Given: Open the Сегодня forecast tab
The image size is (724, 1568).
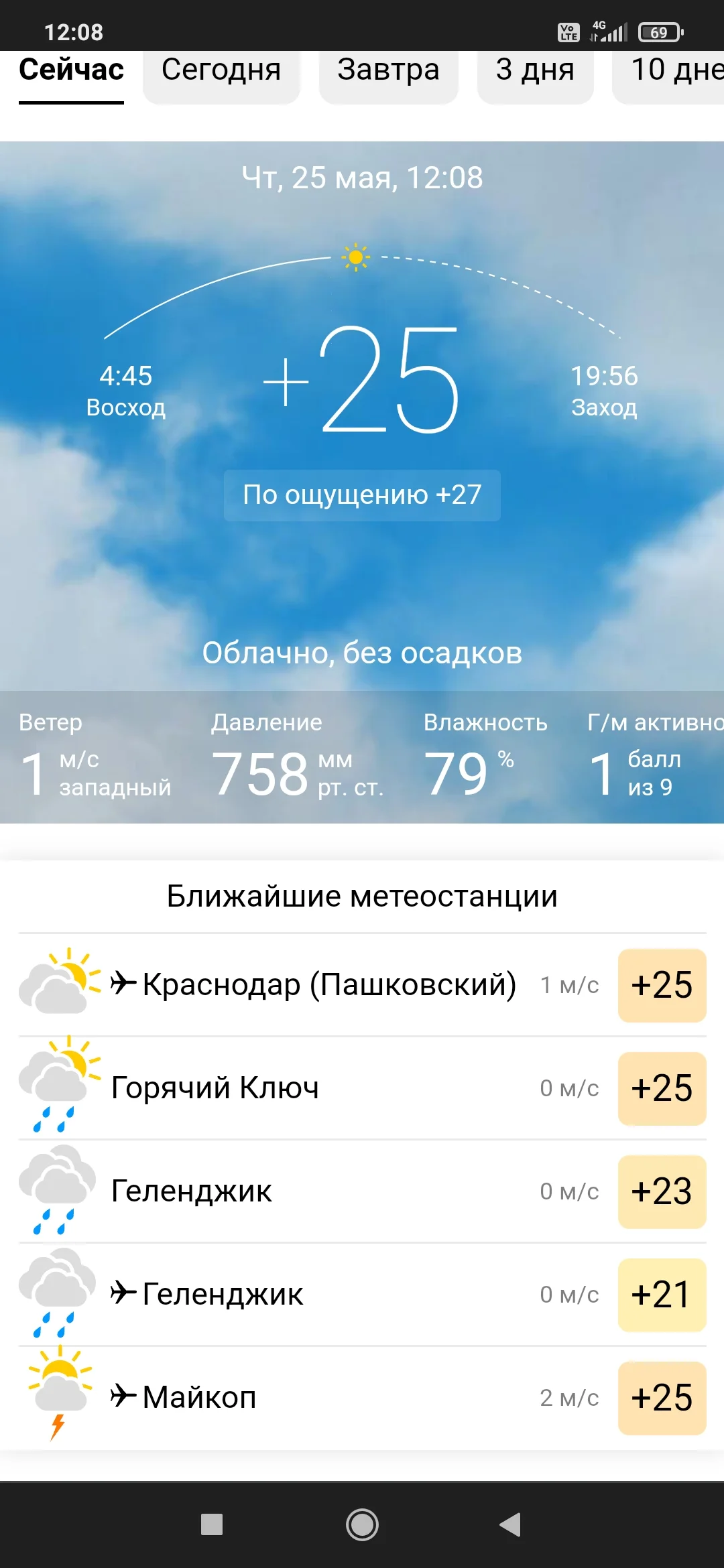Looking at the screenshot, I should 221,70.
